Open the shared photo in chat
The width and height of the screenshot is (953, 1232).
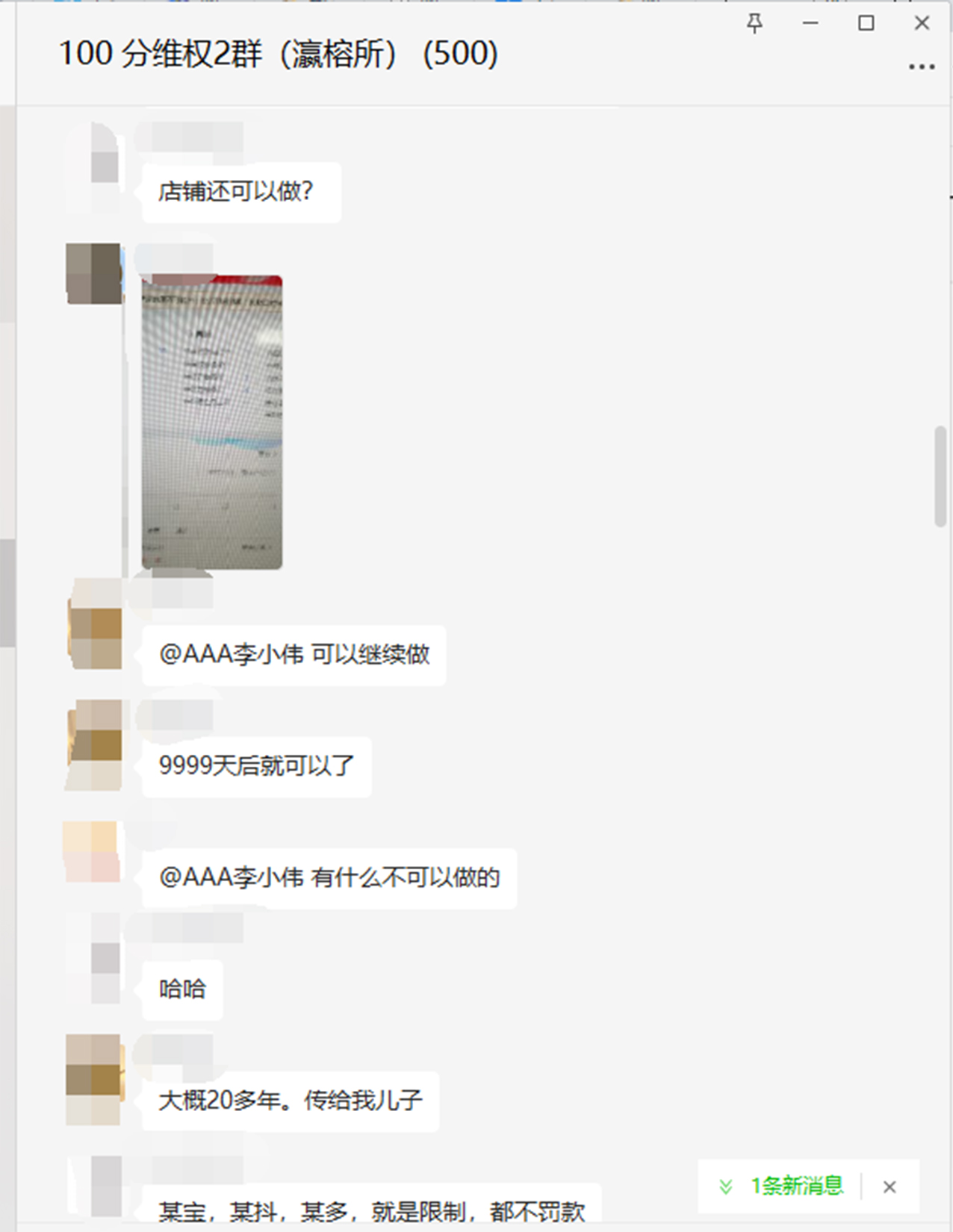[212, 423]
